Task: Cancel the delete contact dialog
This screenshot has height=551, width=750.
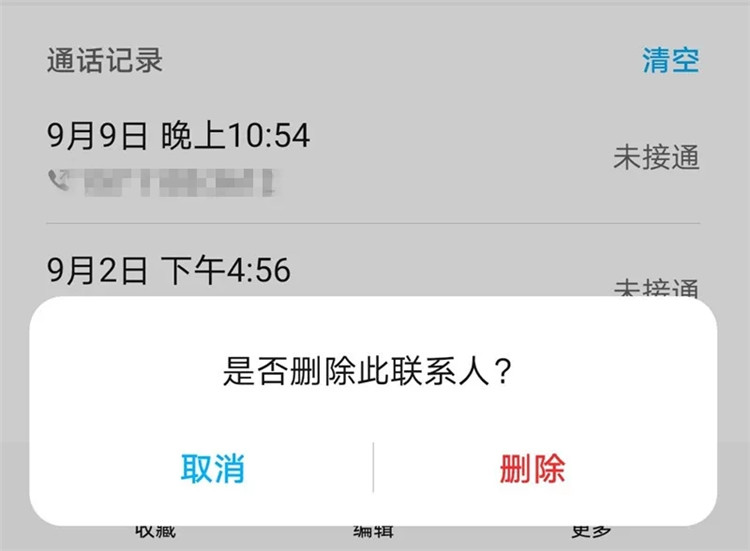Action: tap(212, 468)
